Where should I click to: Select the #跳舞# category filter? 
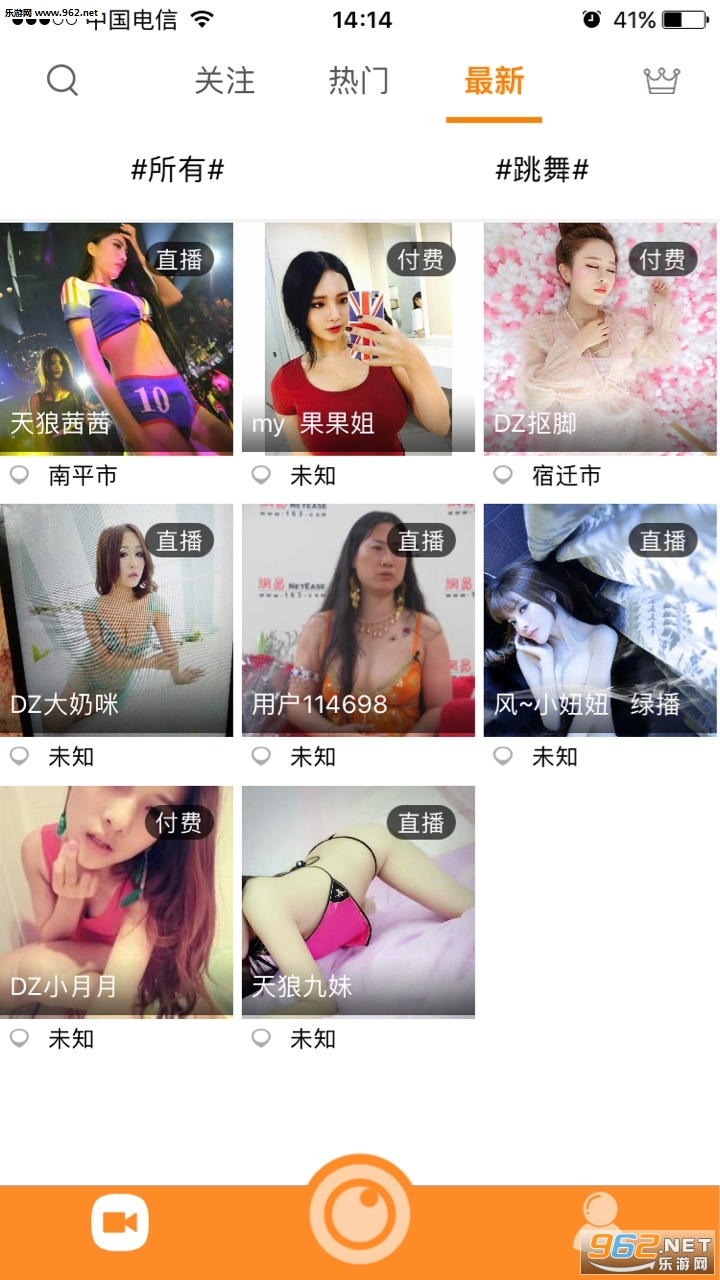tap(541, 170)
